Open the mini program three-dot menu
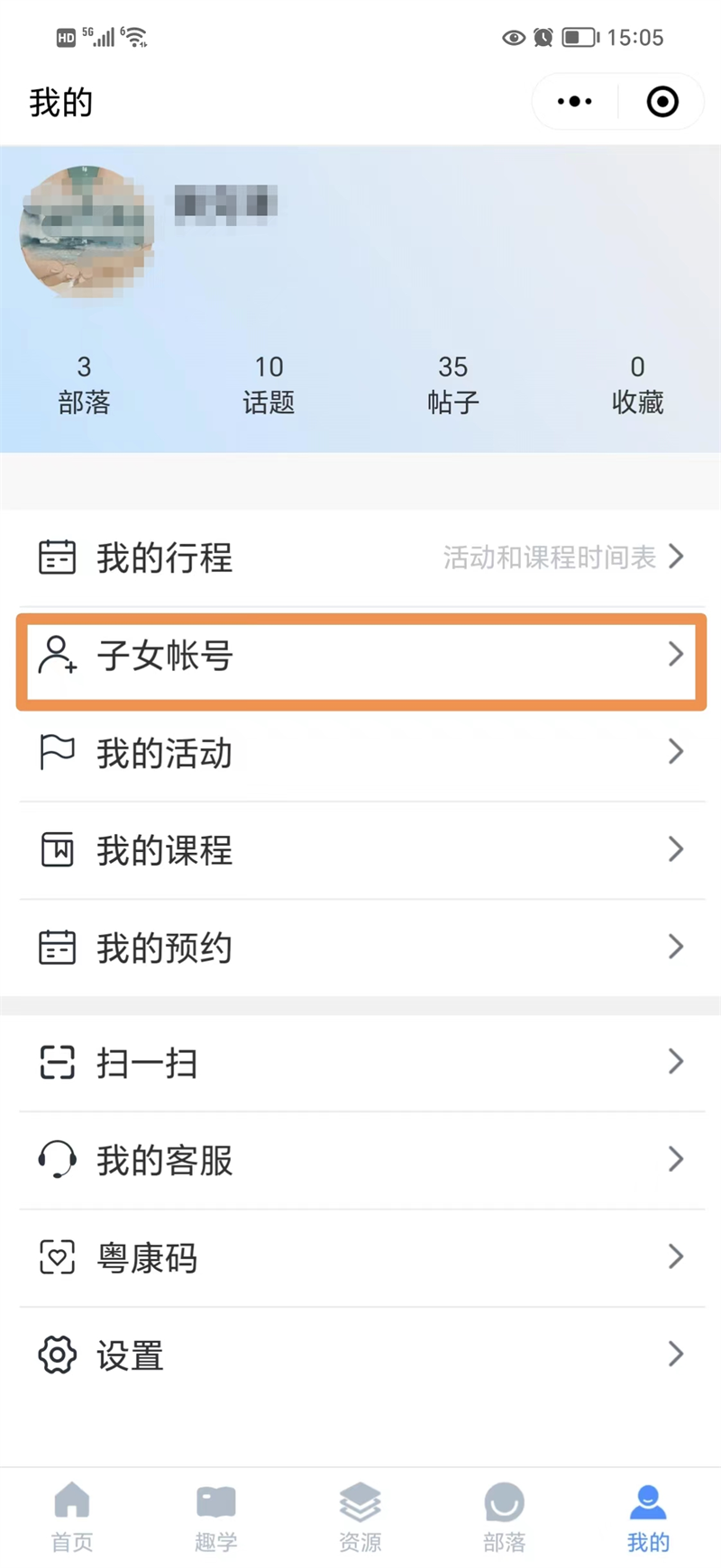Viewport: 721px width, 1568px height. click(575, 102)
